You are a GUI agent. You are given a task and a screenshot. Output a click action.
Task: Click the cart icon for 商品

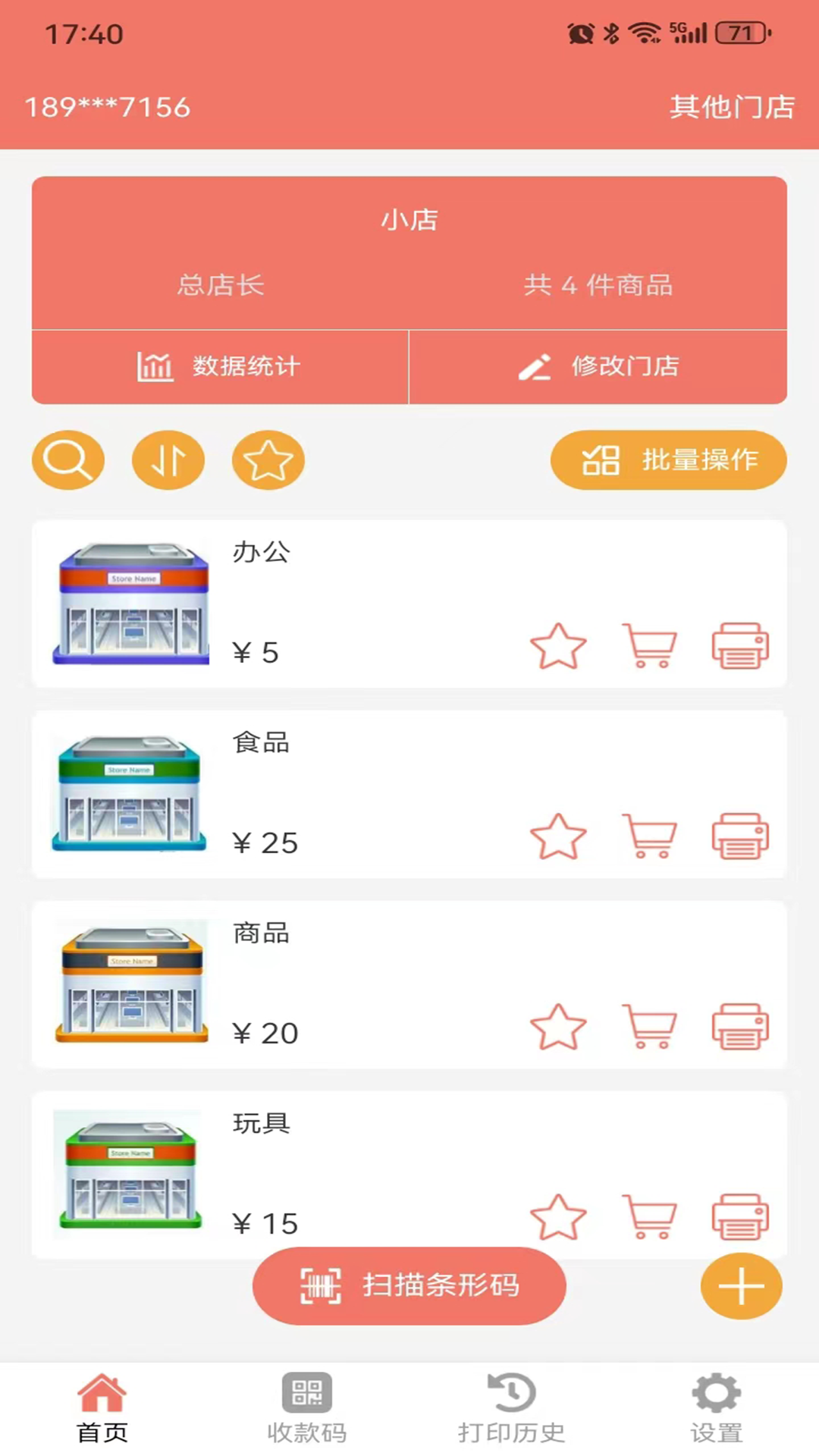pyautogui.click(x=648, y=1028)
